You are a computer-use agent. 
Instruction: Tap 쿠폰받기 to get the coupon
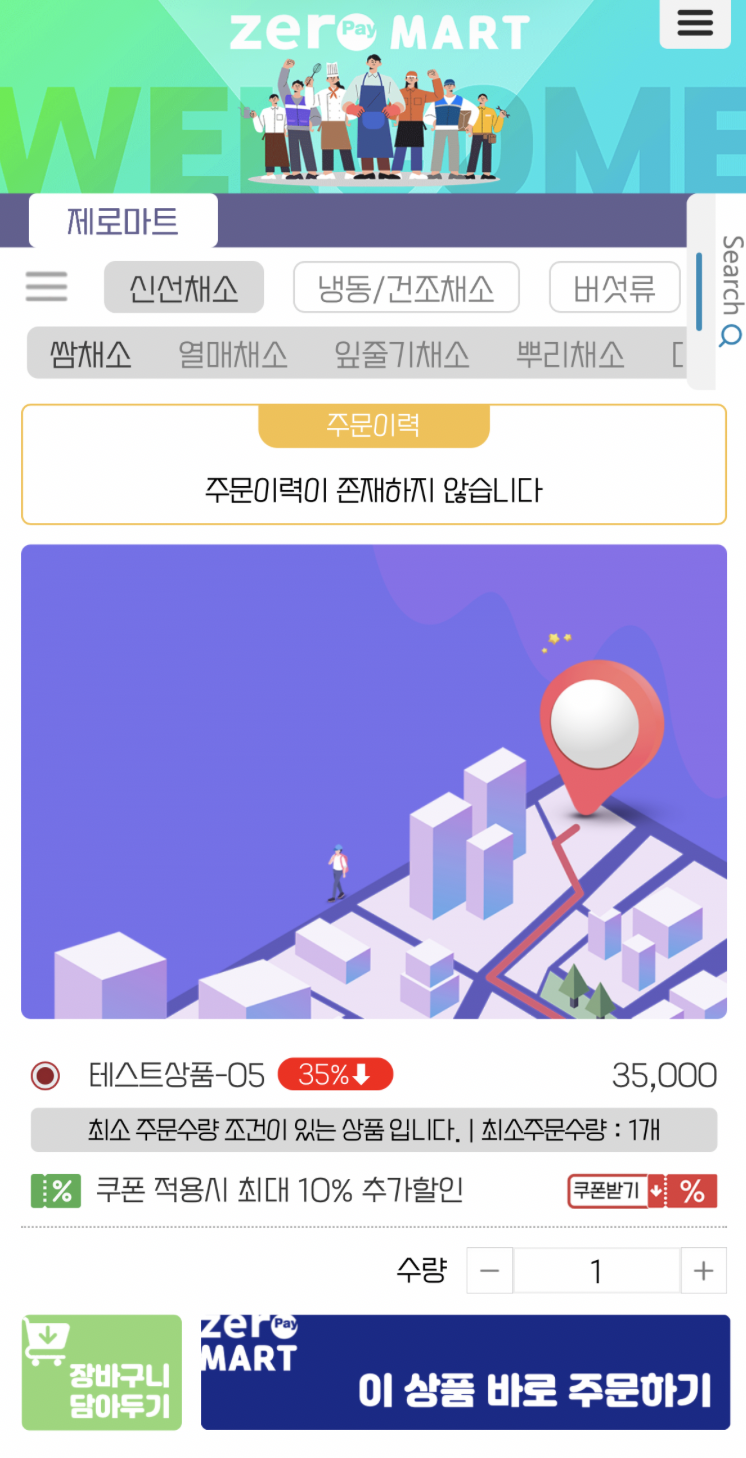(642, 1191)
